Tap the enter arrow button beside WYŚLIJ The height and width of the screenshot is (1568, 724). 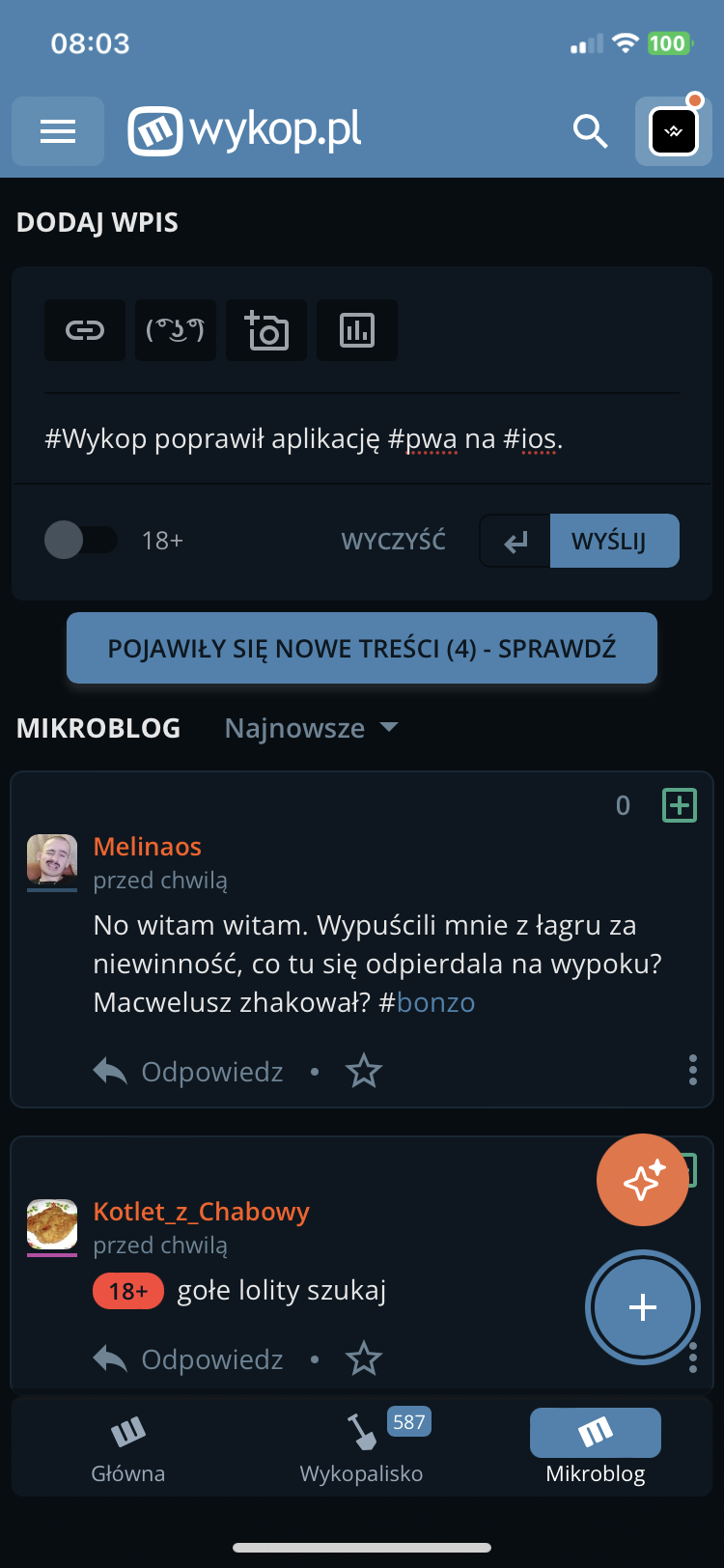(515, 541)
